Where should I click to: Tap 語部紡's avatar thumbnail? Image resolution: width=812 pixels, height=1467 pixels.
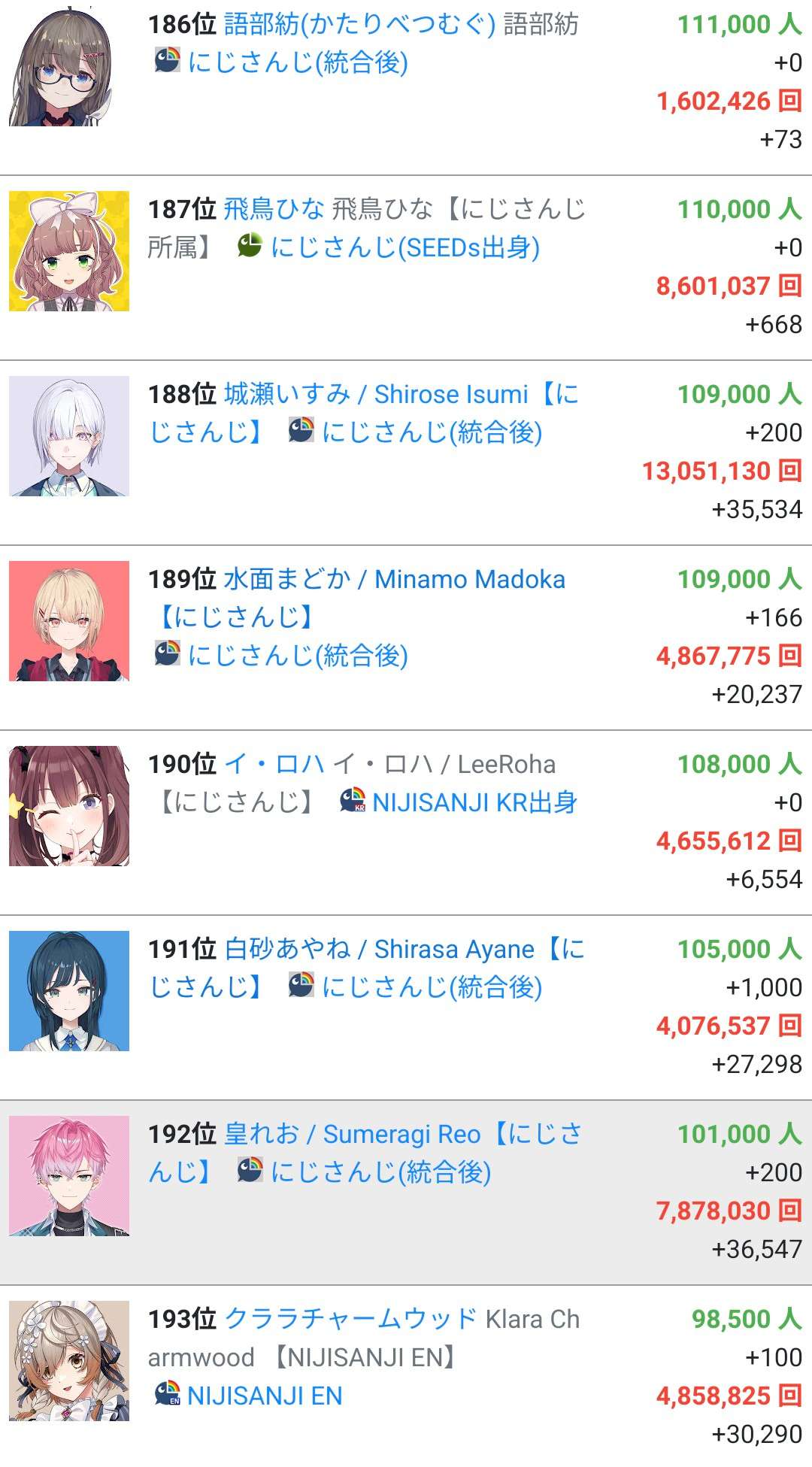69,66
